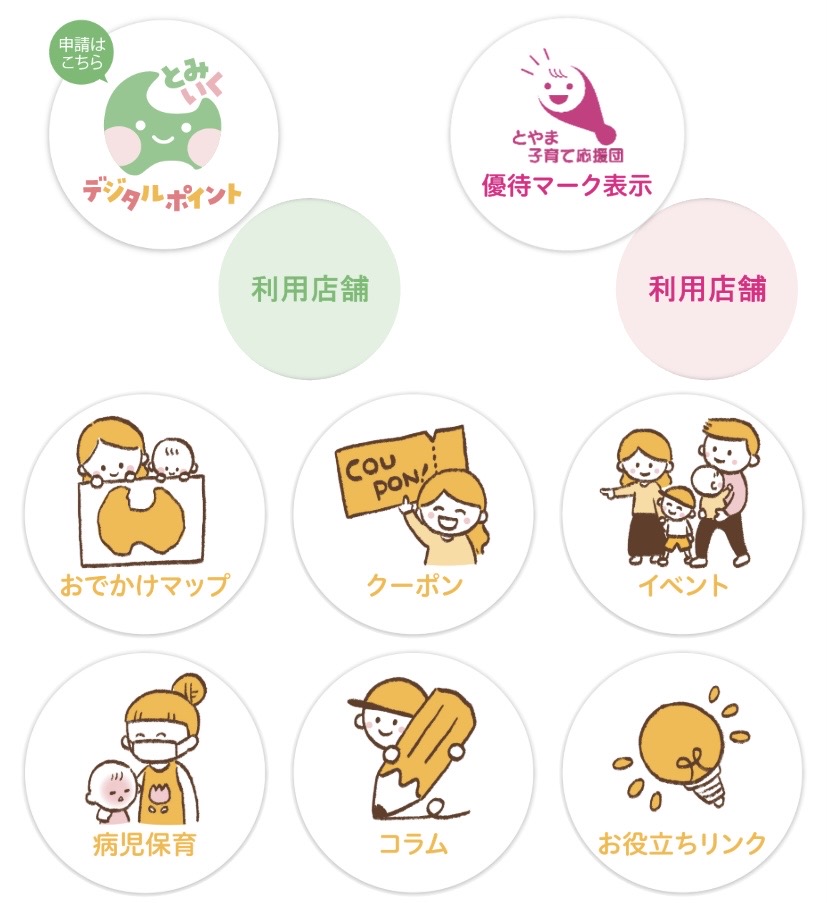Open the とみいく デジタルポイント application
Viewport: 827px width, 903px height.
point(162,131)
